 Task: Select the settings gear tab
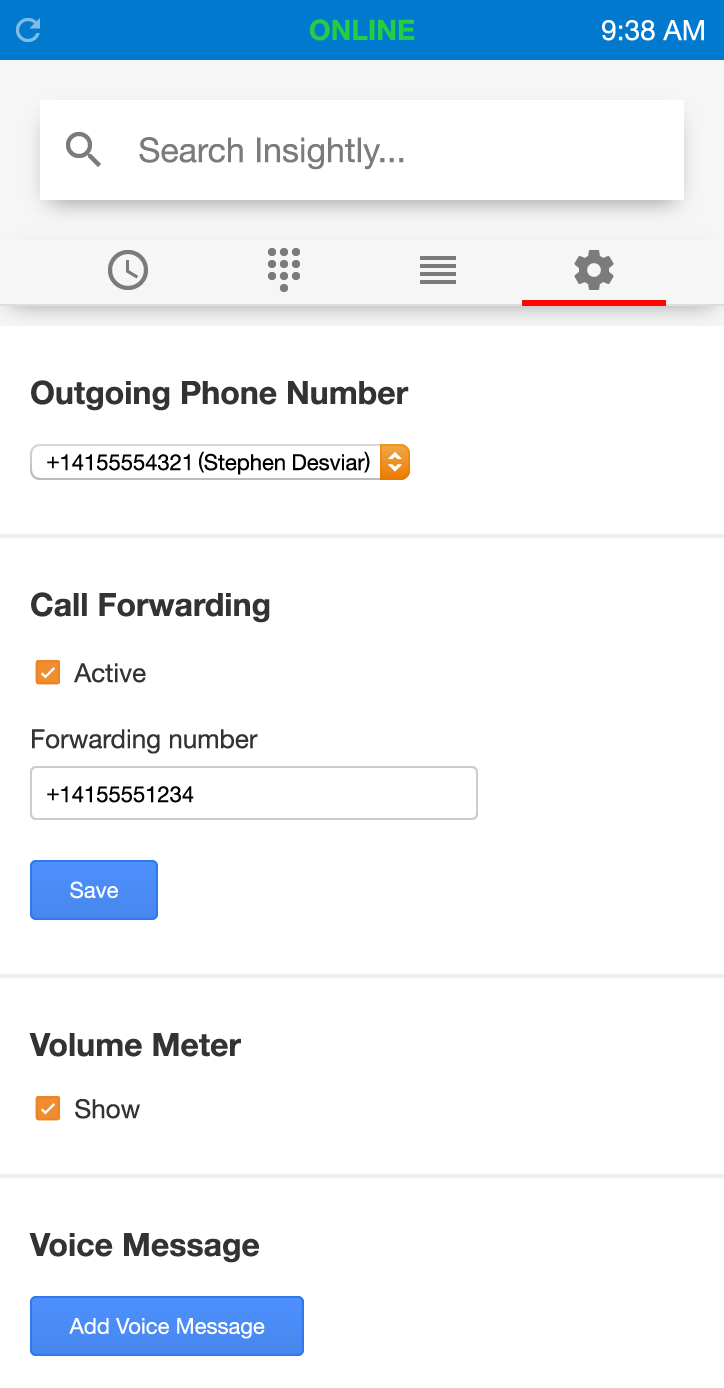tap(594, 270)
